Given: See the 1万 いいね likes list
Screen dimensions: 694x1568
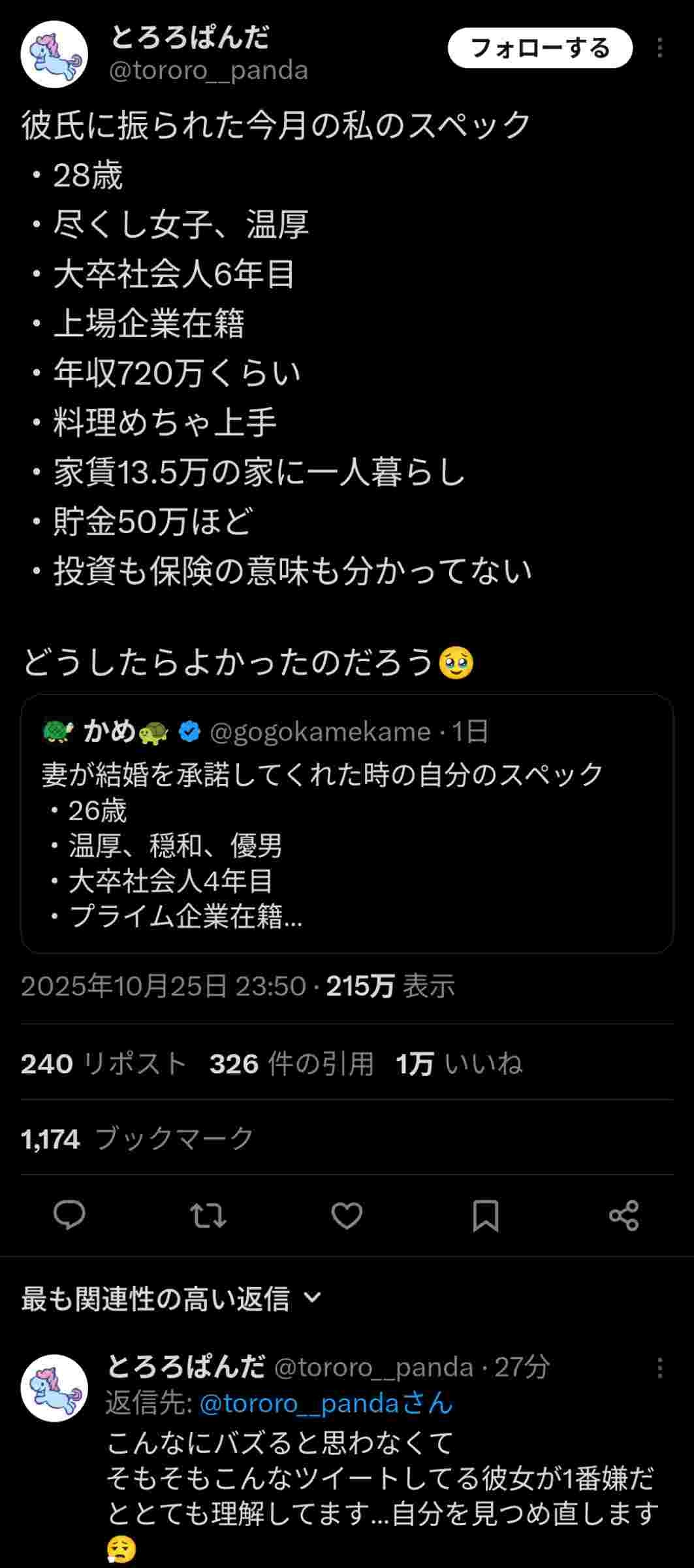Looking at the screenshot, I should click(459, 1064).
